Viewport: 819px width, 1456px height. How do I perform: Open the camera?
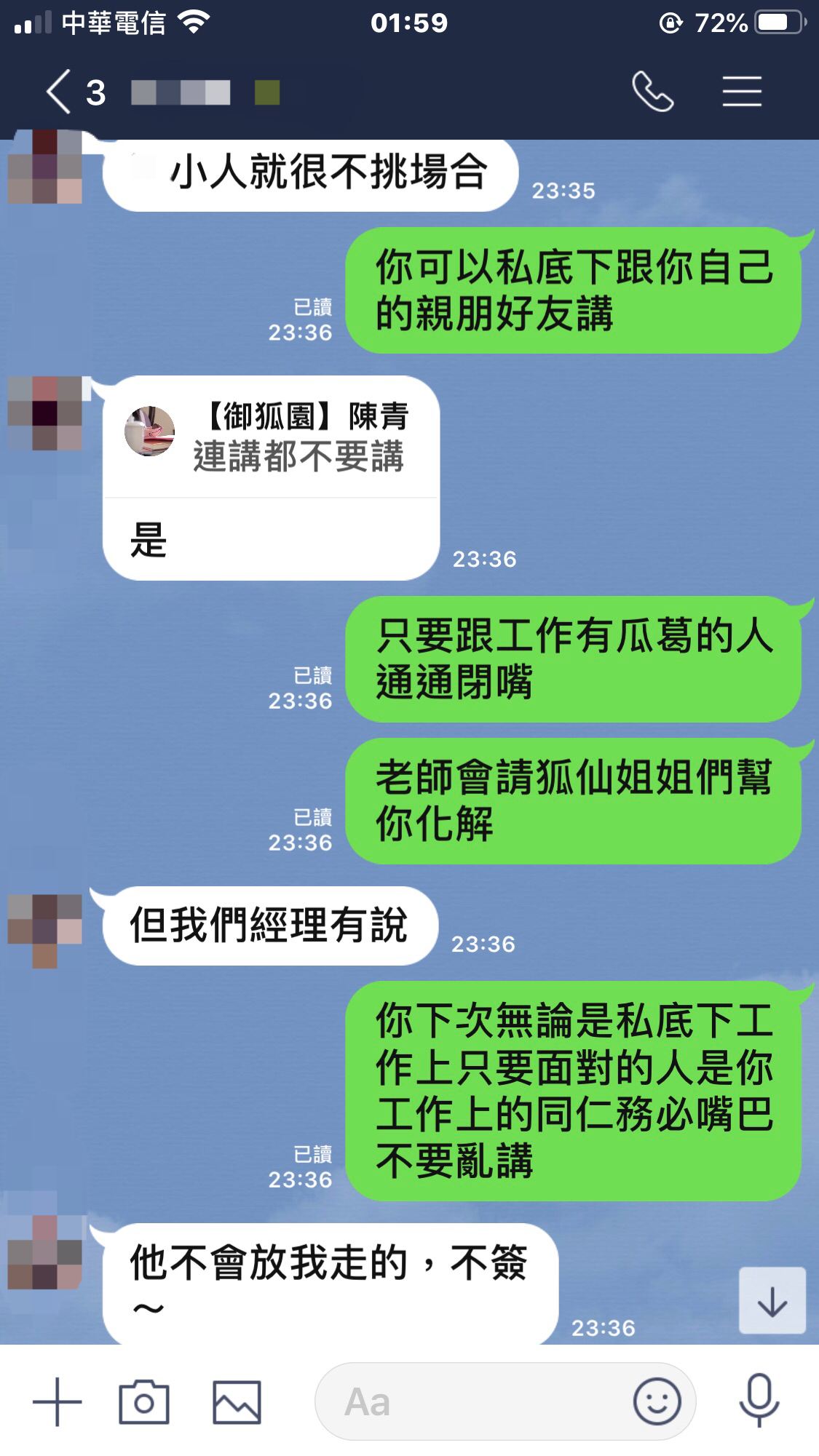[x=144, y=1401]
